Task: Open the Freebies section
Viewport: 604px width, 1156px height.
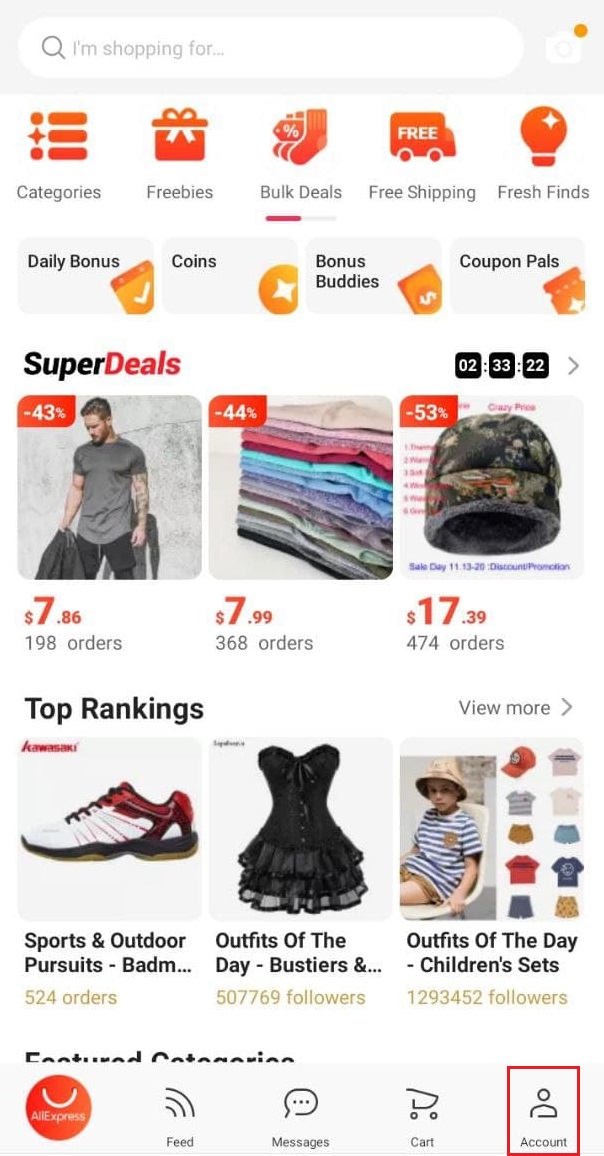Action: pos(179,155)
